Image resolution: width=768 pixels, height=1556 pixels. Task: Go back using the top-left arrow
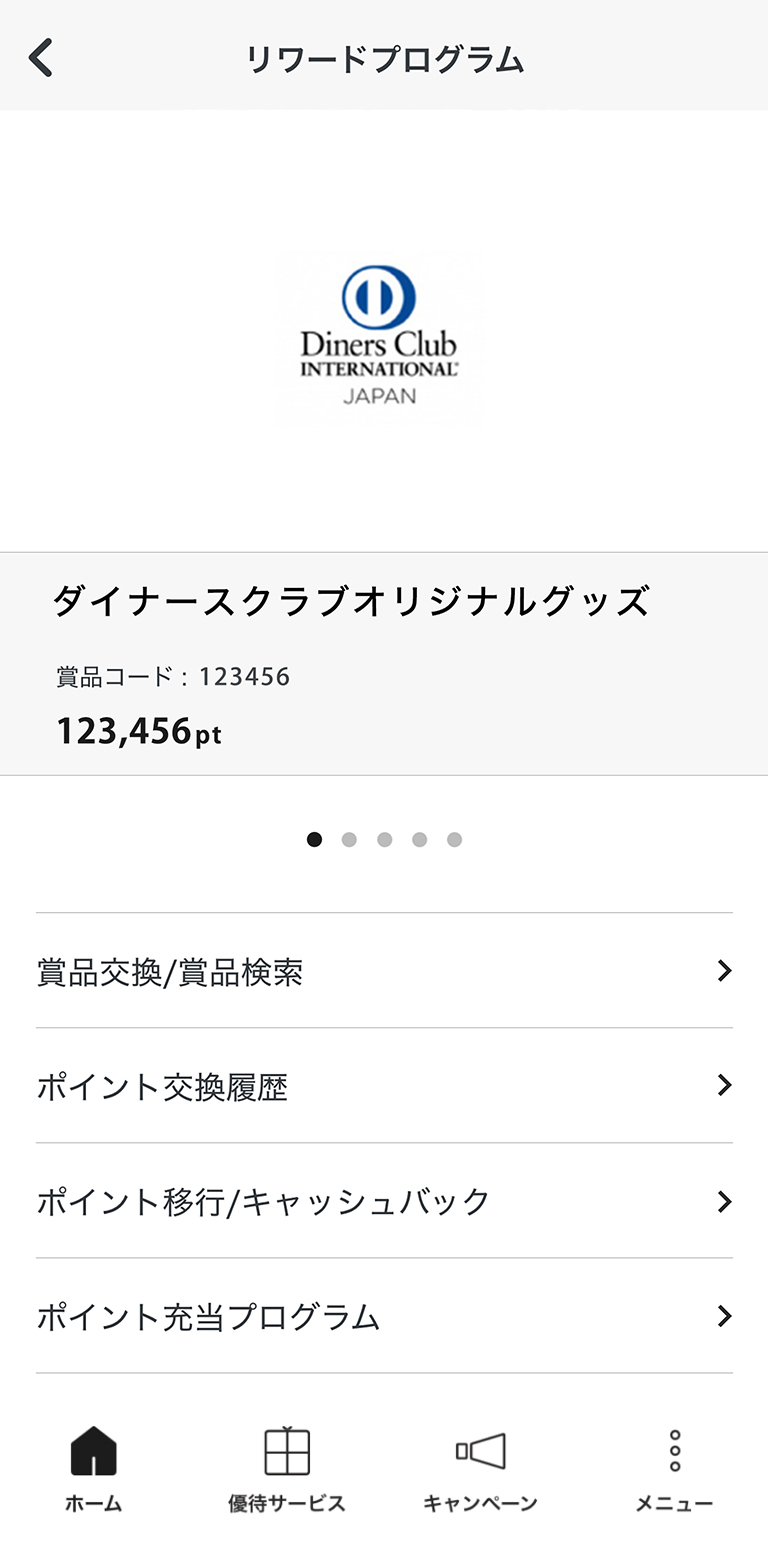pos(41,58)
